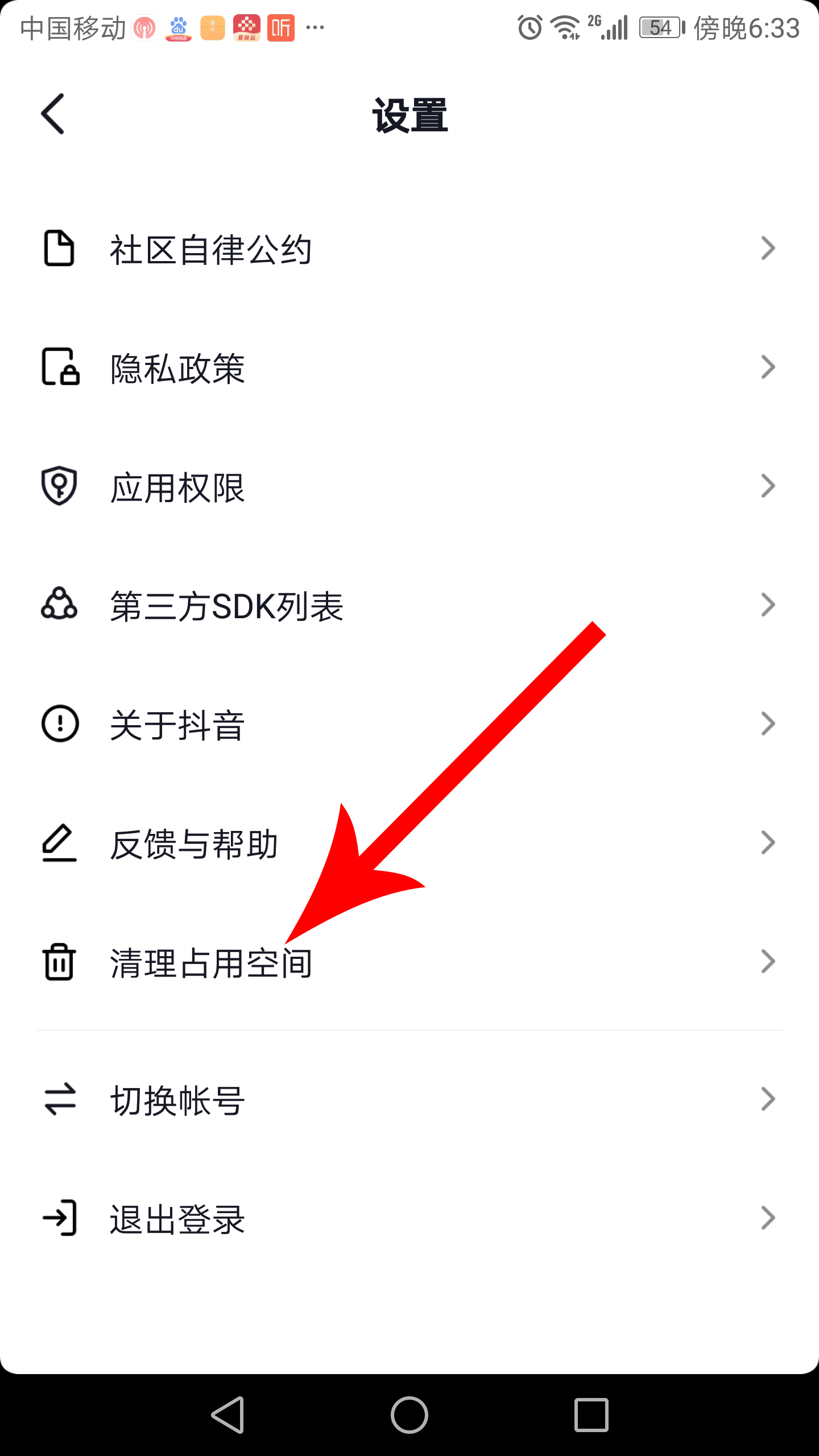Screen dimensions: 819x1456
Task: Tap 切换帐号 to switch accounts
Action: [409, 1099]
